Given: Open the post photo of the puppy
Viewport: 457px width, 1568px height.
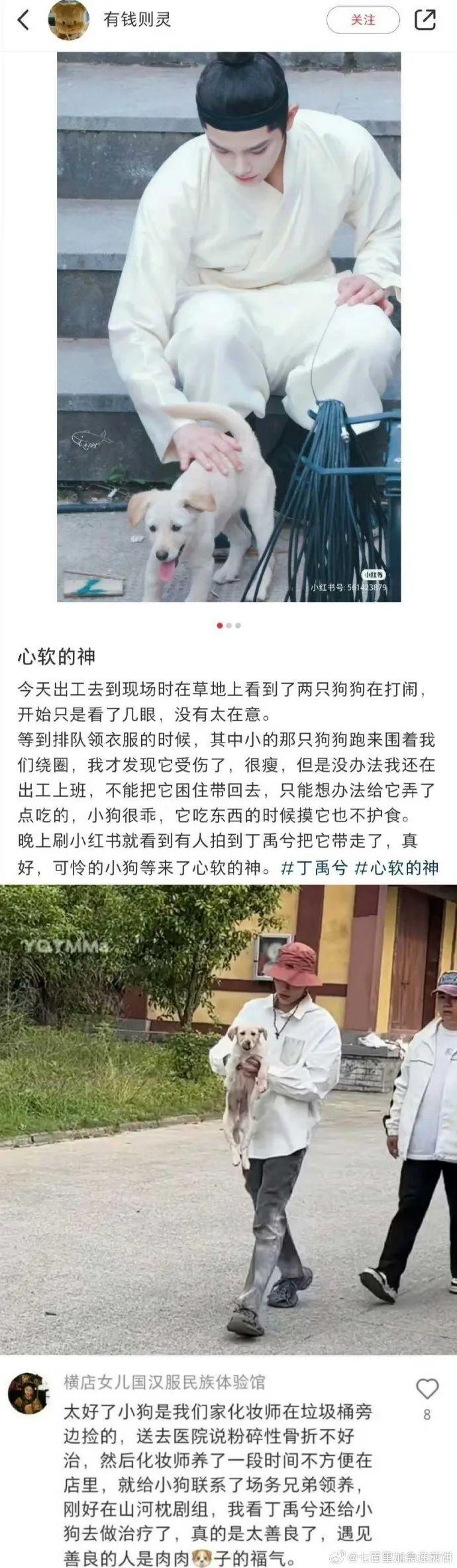Looking at the screenshot, I should (x=228, y=332).
